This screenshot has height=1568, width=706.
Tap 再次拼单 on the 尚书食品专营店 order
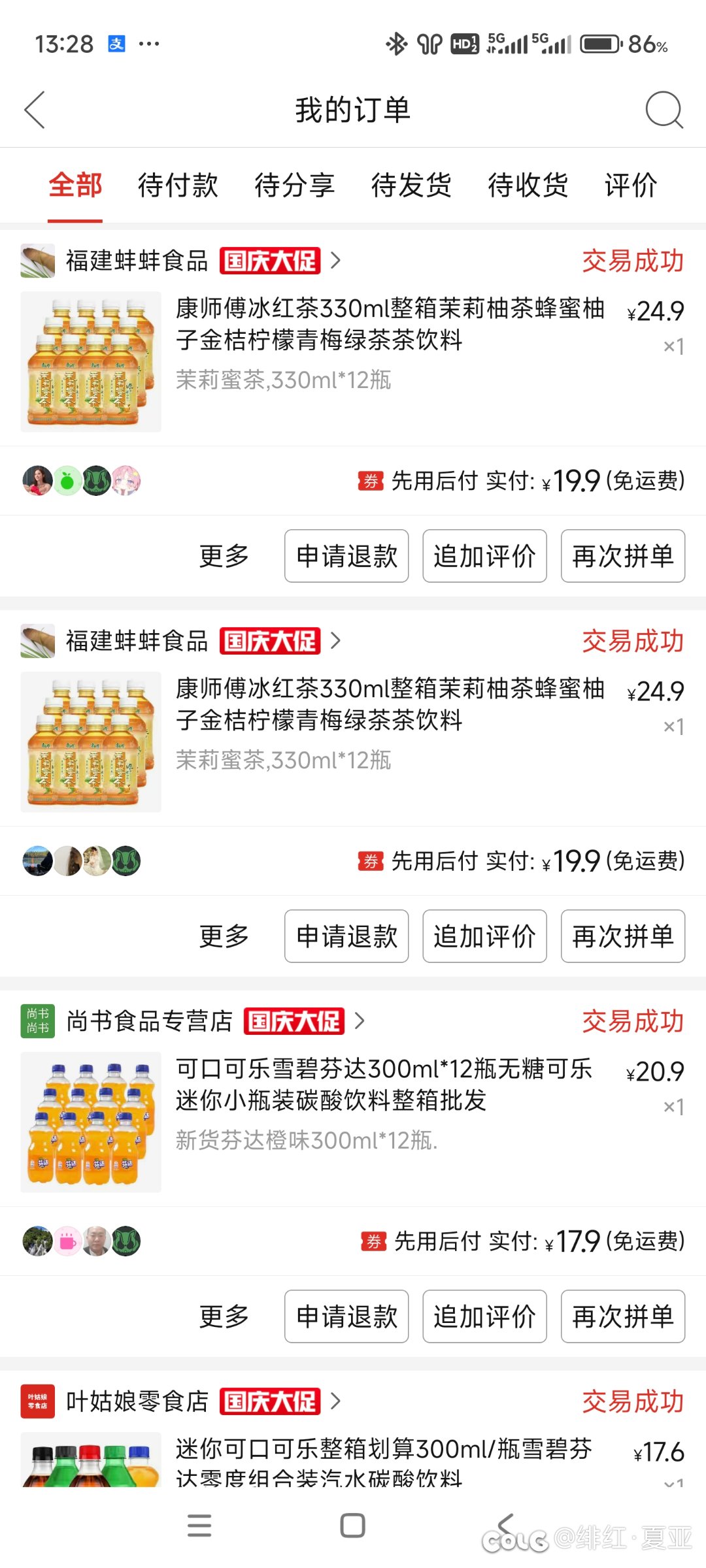[623, 1316]
